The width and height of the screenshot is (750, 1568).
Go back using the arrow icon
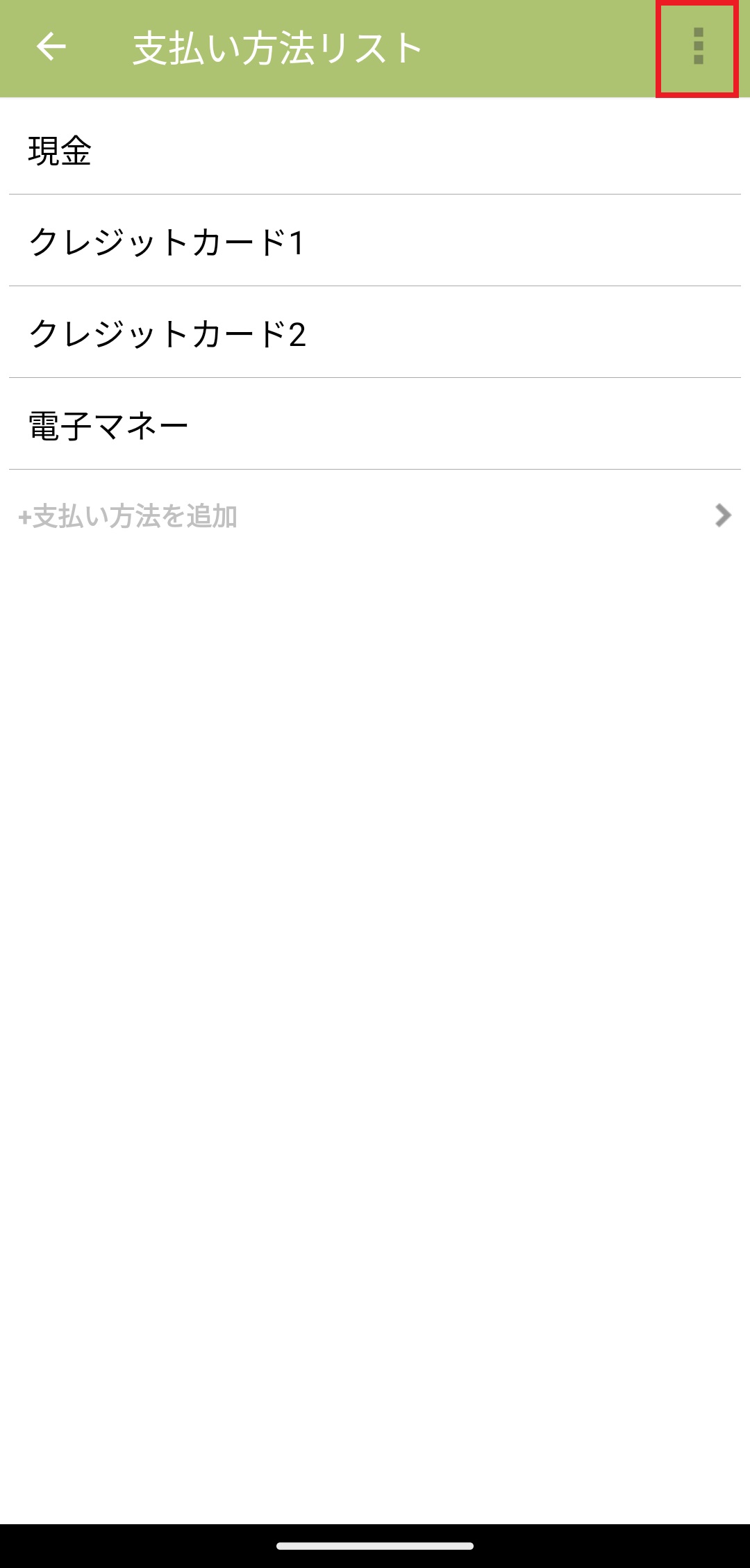pyautogui.click(x=51, y=47)
